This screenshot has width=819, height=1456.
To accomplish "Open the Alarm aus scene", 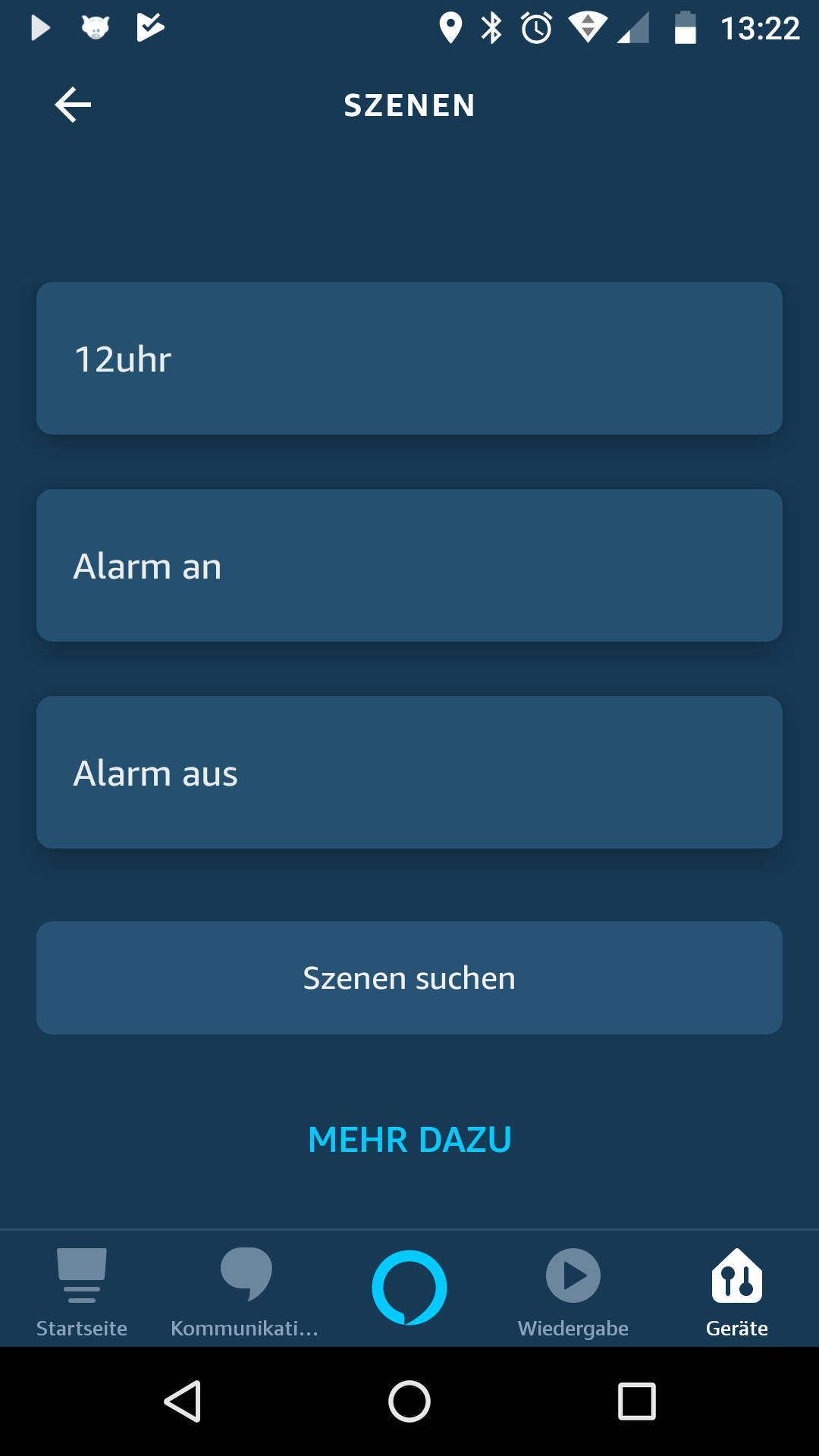I will 409,773.
